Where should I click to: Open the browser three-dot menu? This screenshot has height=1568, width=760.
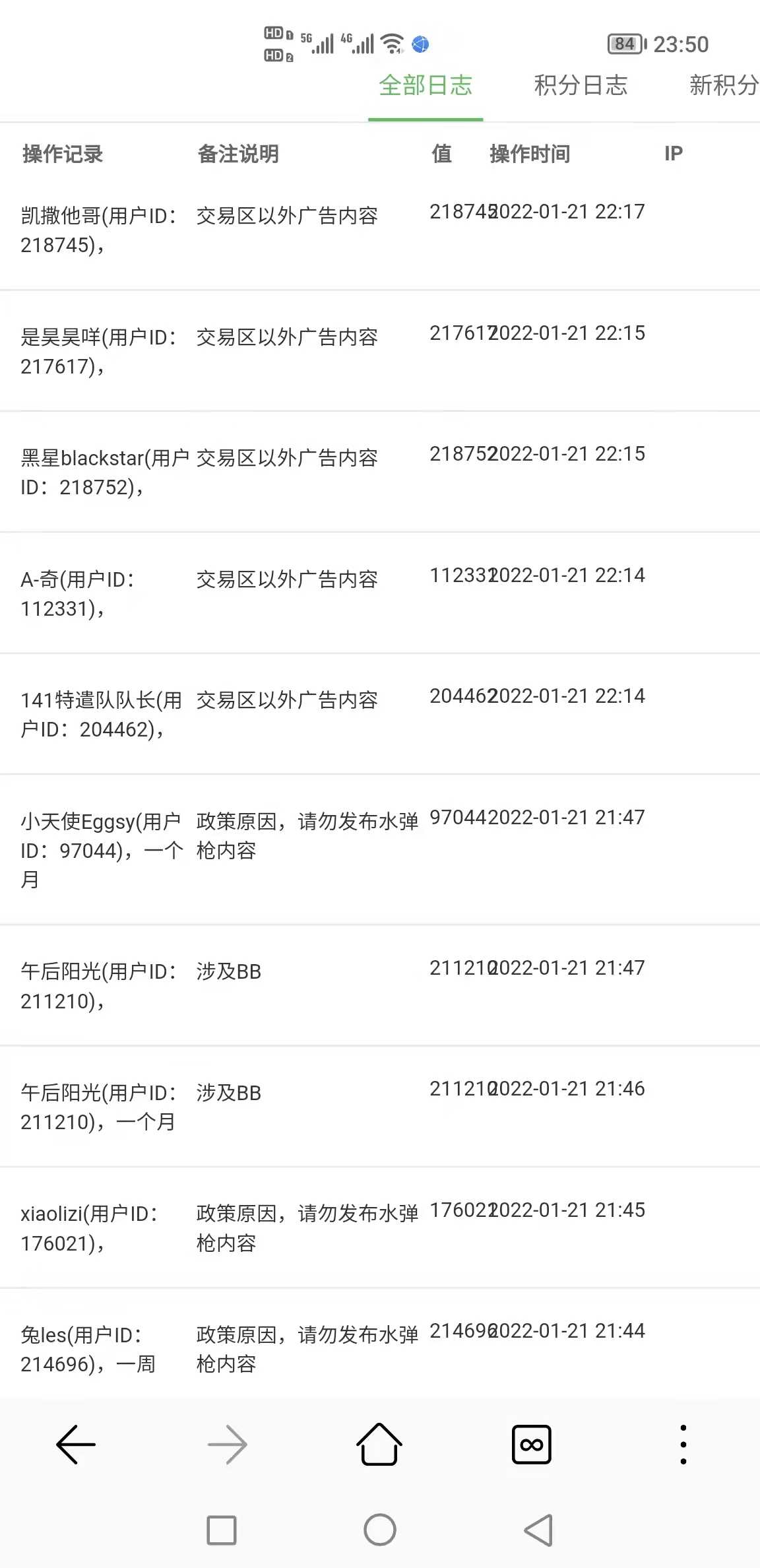tap(683, 1445)
